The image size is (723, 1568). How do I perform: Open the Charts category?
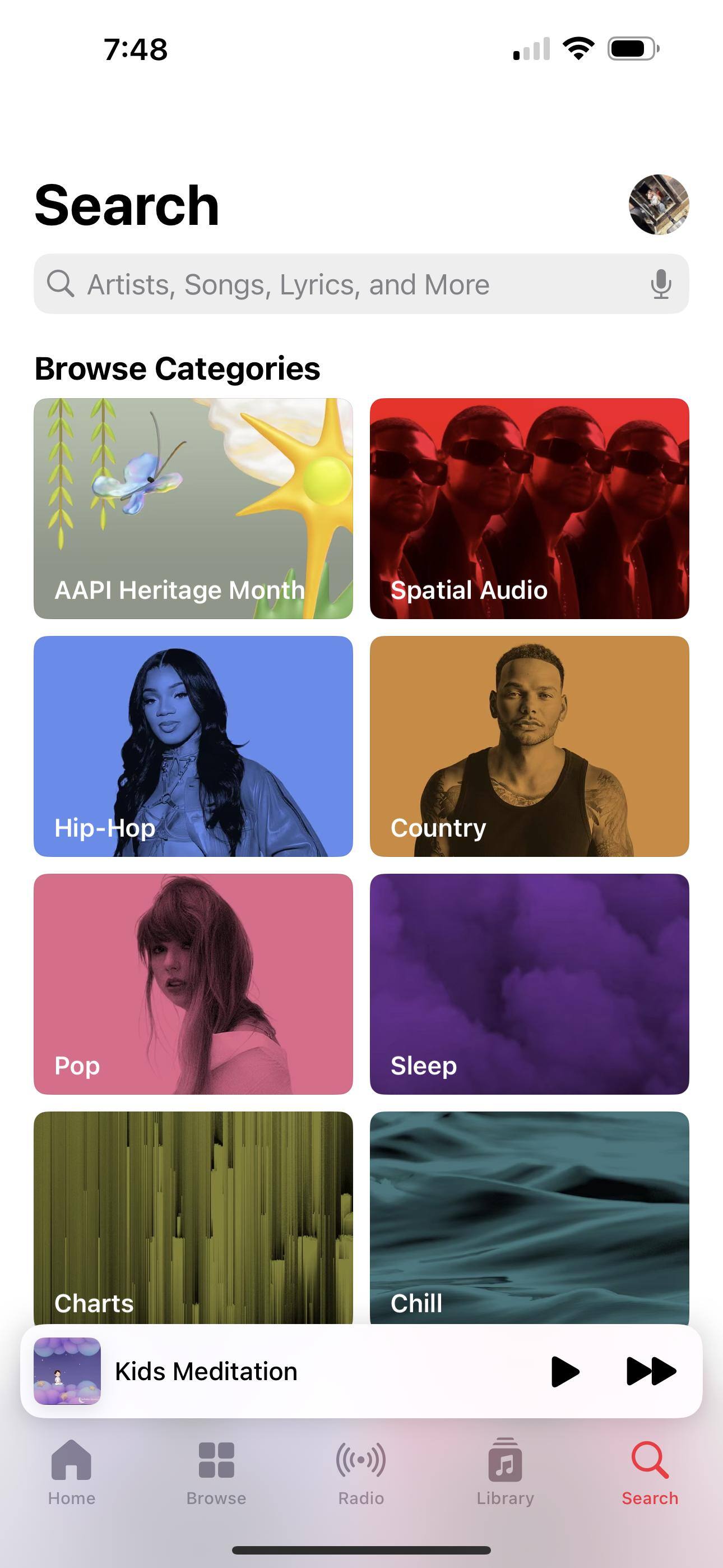193,1217
